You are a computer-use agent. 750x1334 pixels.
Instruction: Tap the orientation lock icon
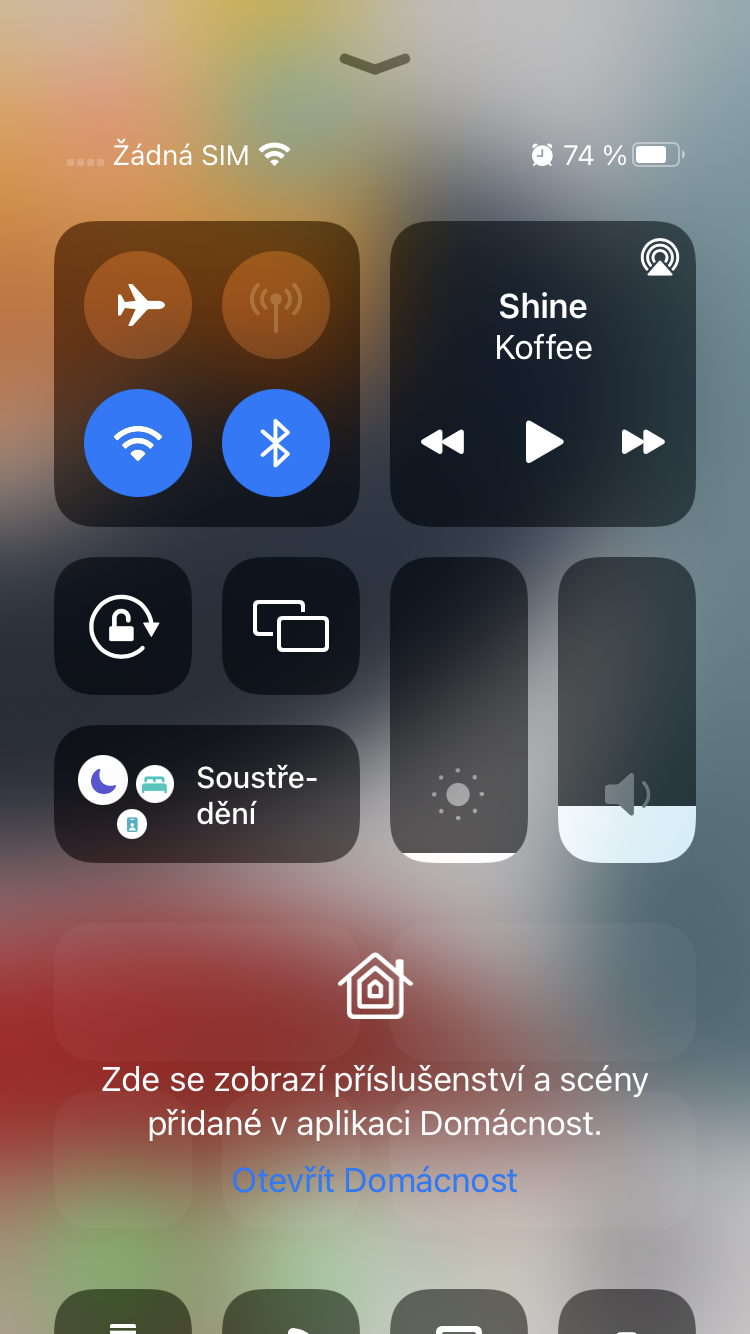(122, 626)
